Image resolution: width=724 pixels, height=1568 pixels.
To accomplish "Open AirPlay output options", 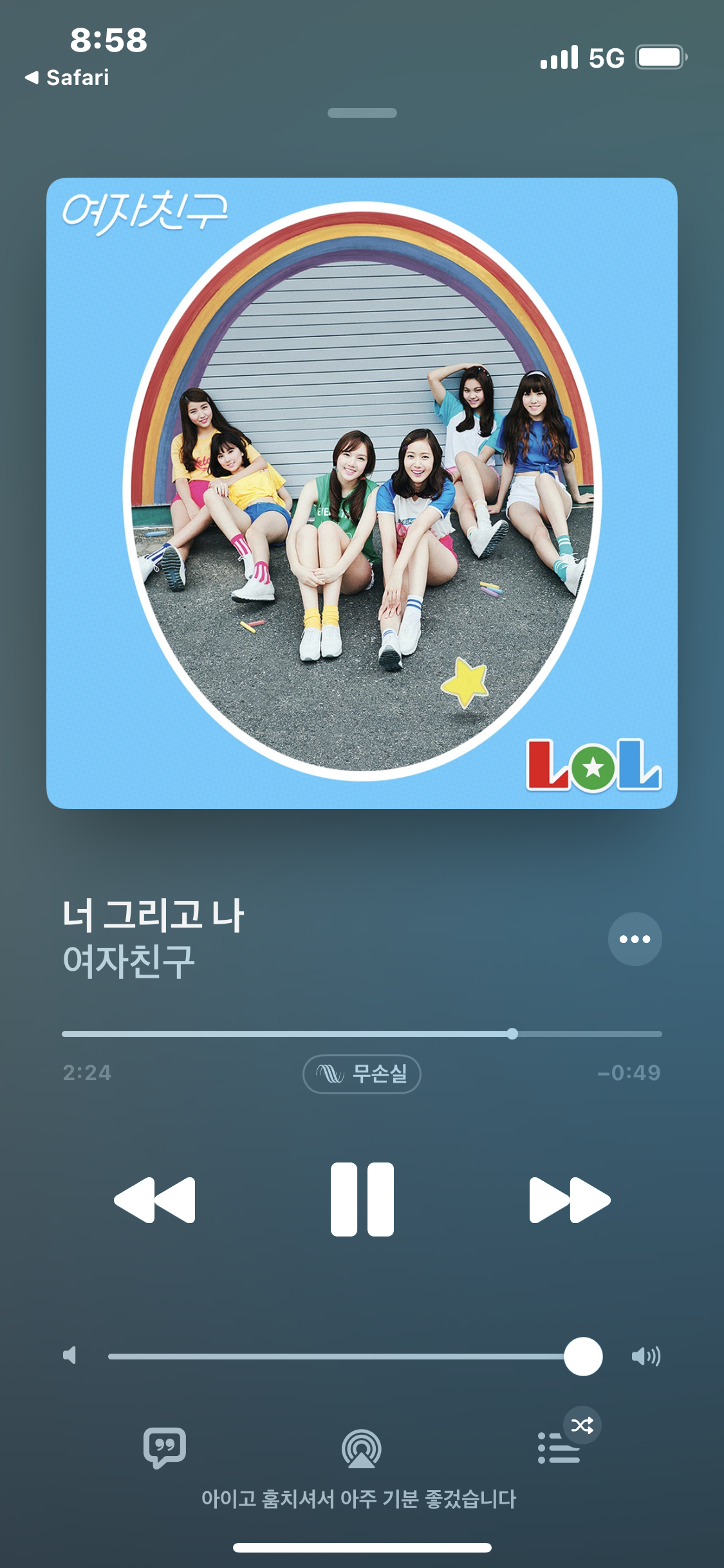I will [x=362, y=1448].
